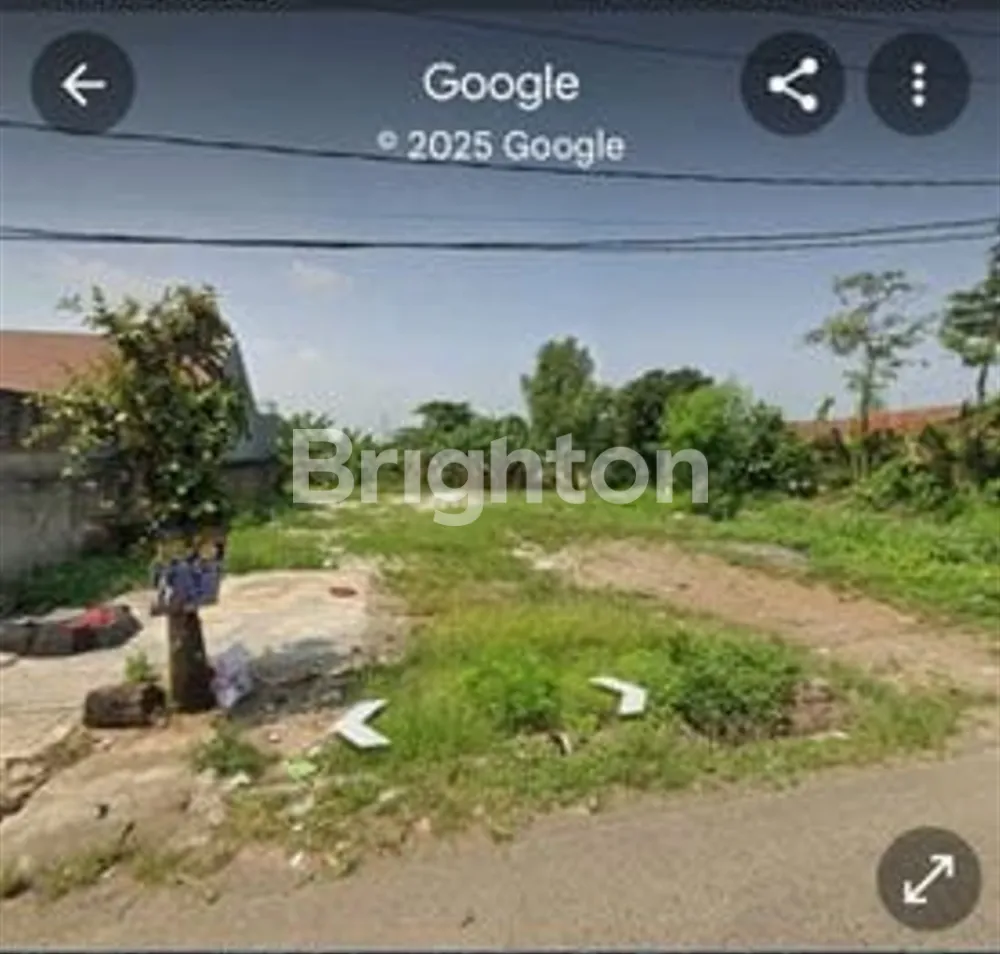This screenshot has width=1000, height=954.
Task: Move along the road via the right-pointing arrow
Action: [622, 695]
